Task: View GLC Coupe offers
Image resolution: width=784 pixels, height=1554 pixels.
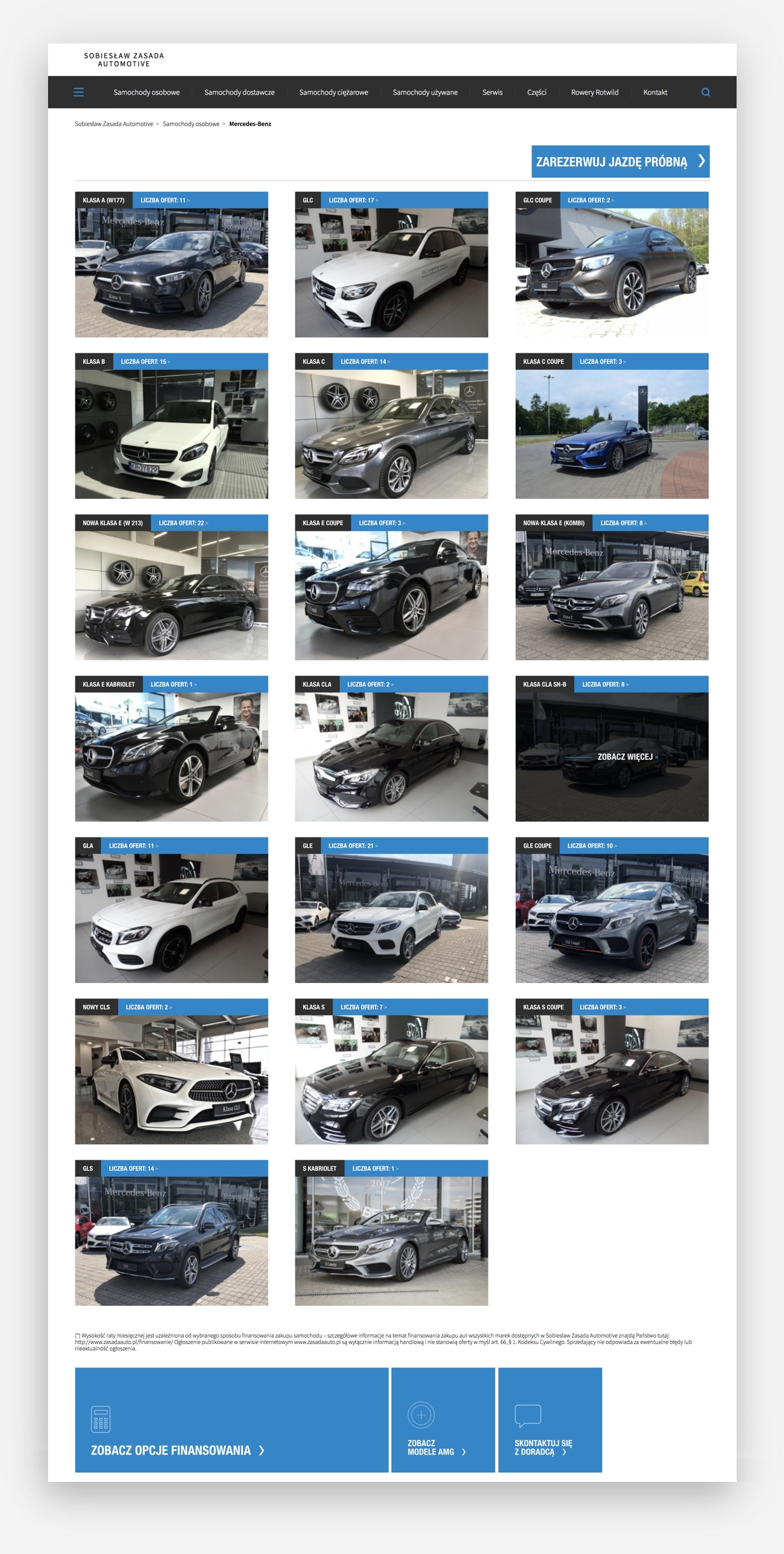Action: click(x=611, y=272)
